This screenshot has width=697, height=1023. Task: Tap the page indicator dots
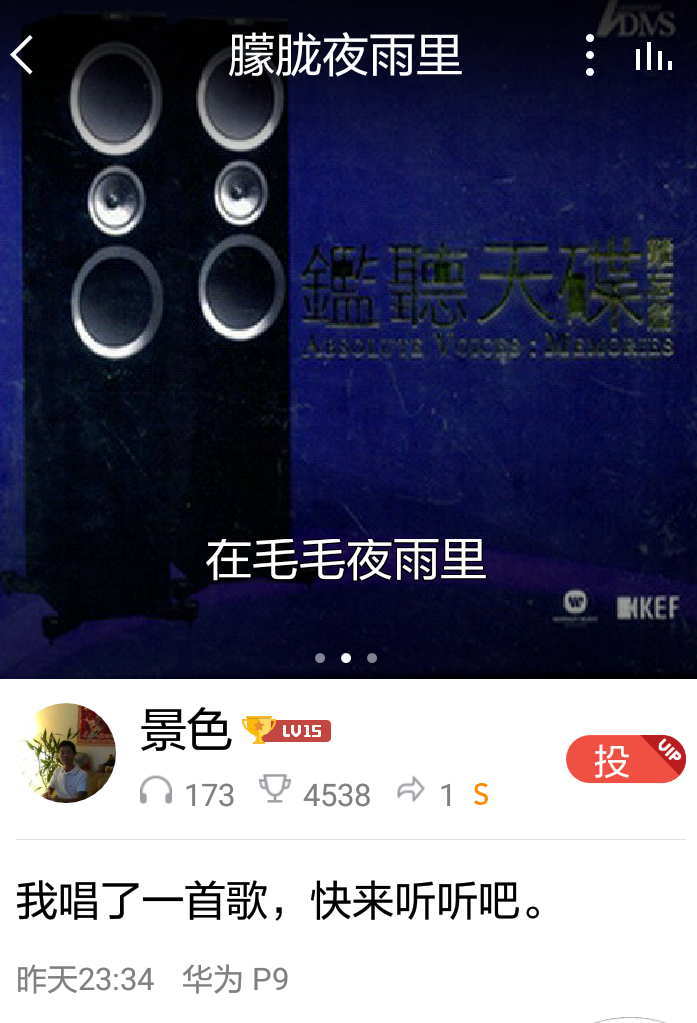point(346,658)
